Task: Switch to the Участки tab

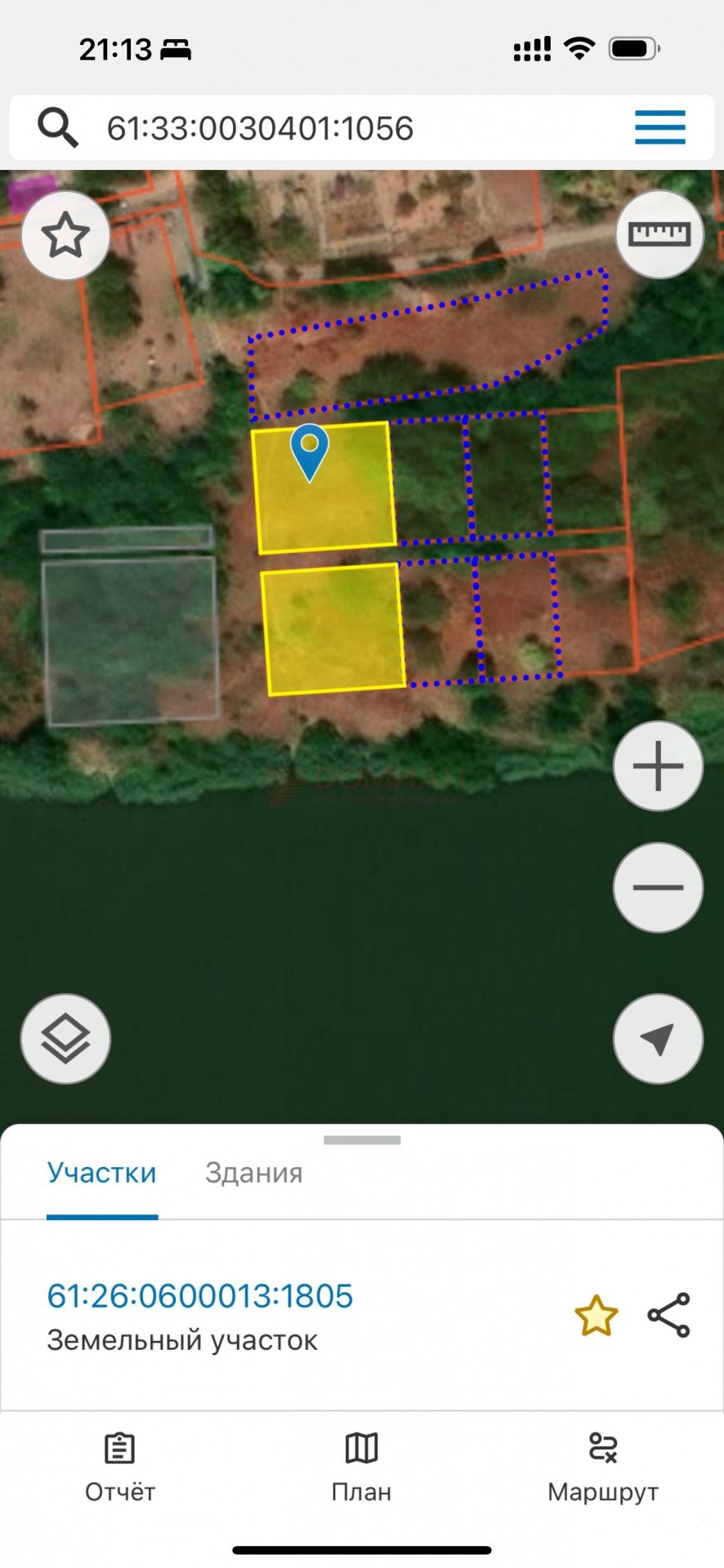Action: (101, 1173)
